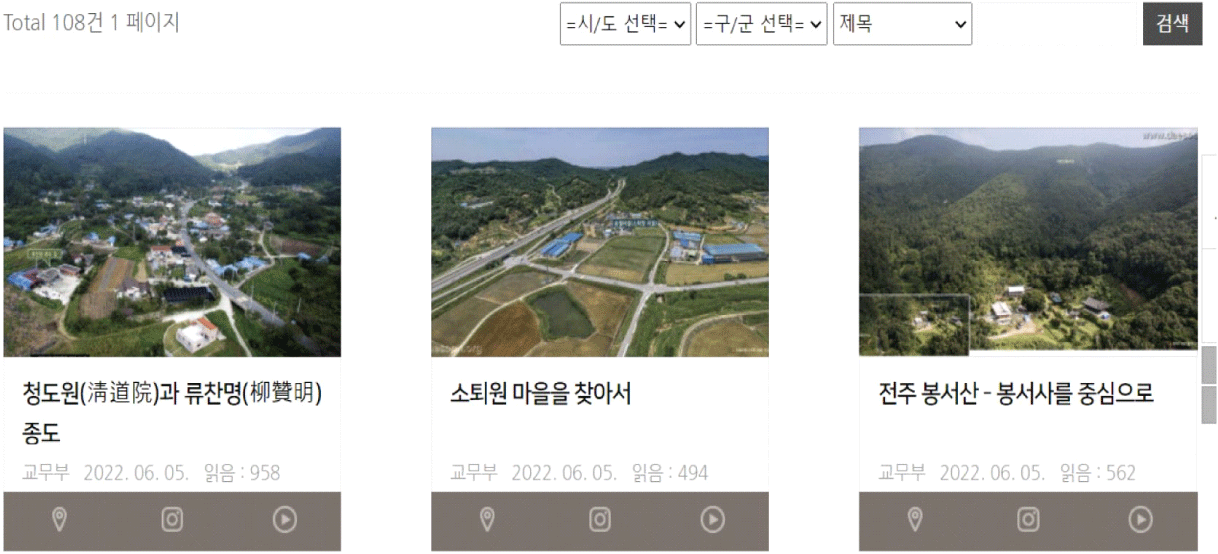Image resolution: width=1218 pixels, height=554 pixels.
Task: Open camera icon under 소퇴원 마을 post
Action: coord(600,519)
